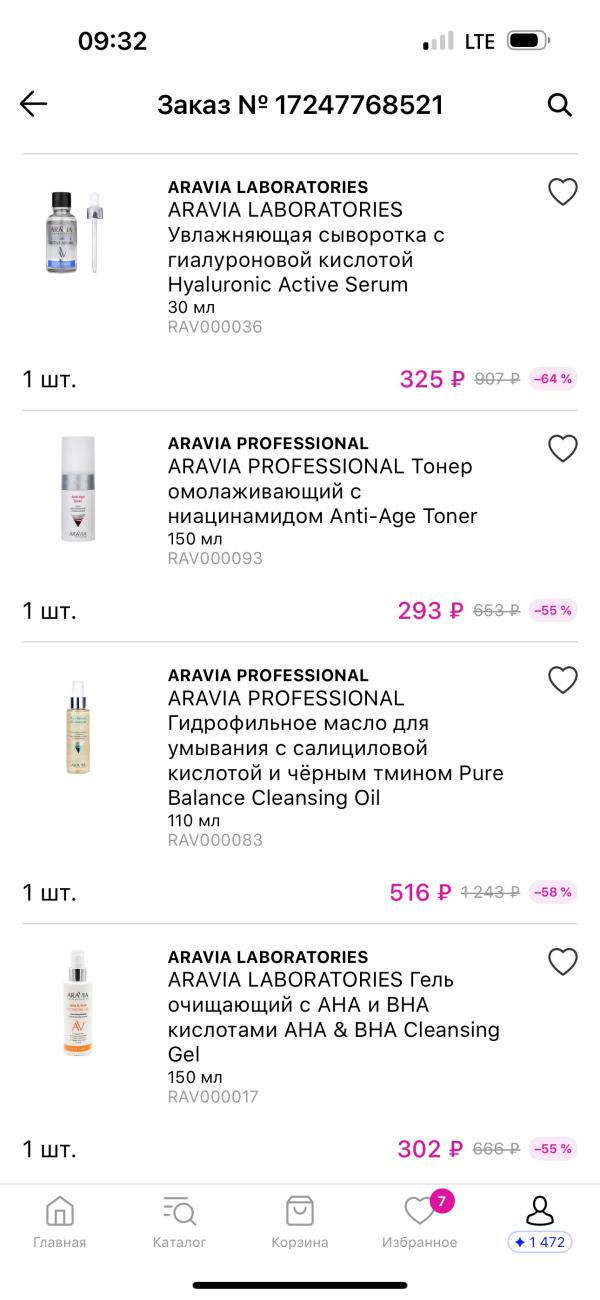The width and height of the screenshot is (600, 1300).
Task: Go back from the order page
Action: [x=34, y=104]
